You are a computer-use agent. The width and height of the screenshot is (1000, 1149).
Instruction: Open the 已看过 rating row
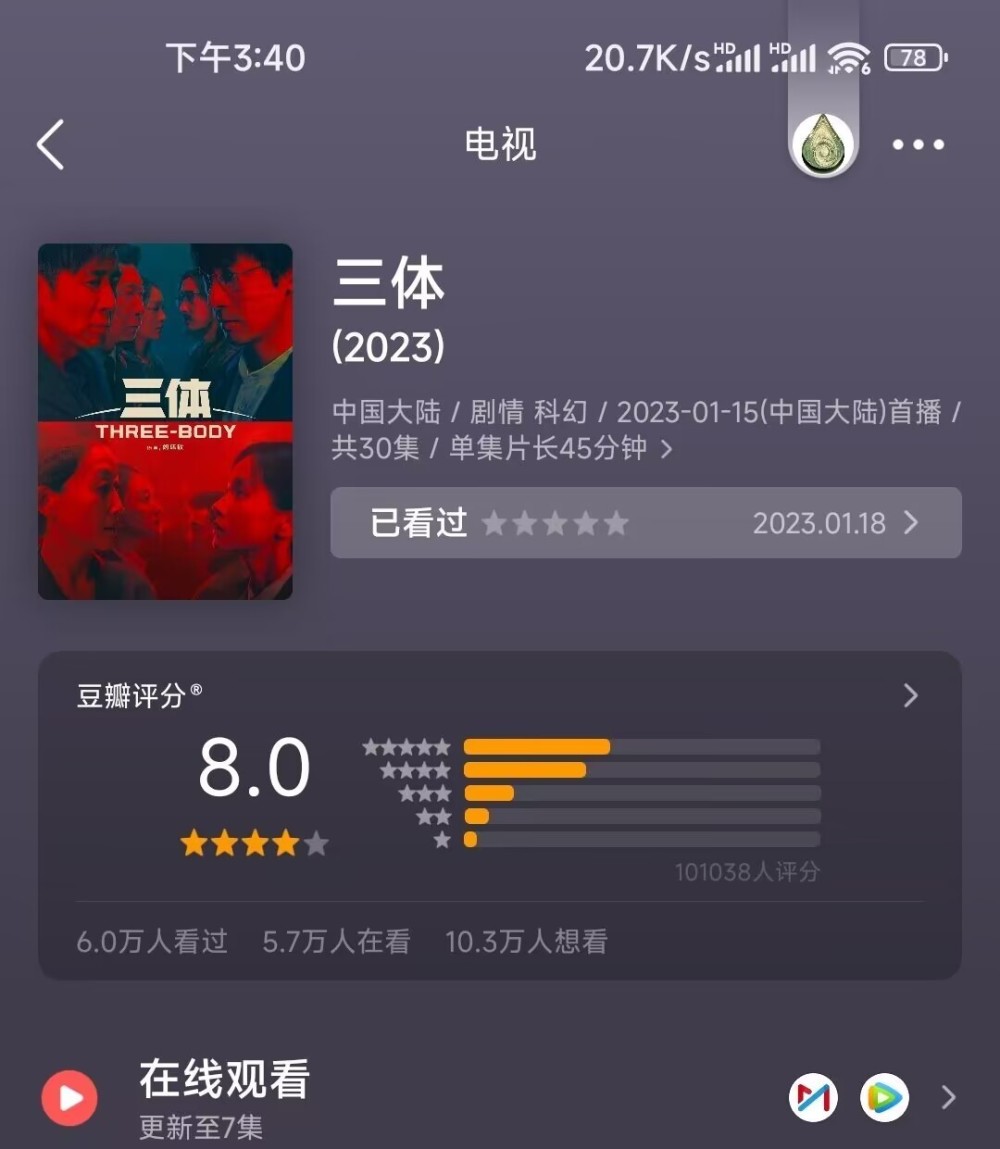pyautogui.click(x=646, y=523)
